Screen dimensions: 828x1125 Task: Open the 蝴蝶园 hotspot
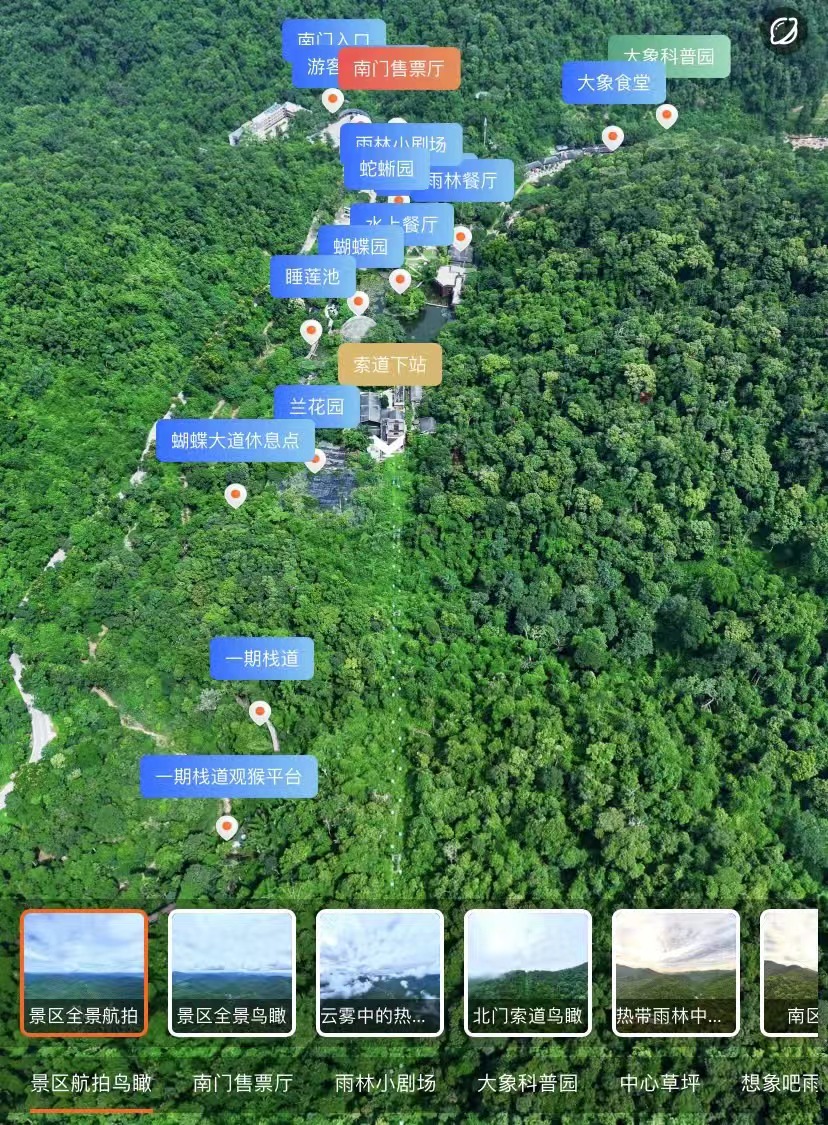coord(360,247)
